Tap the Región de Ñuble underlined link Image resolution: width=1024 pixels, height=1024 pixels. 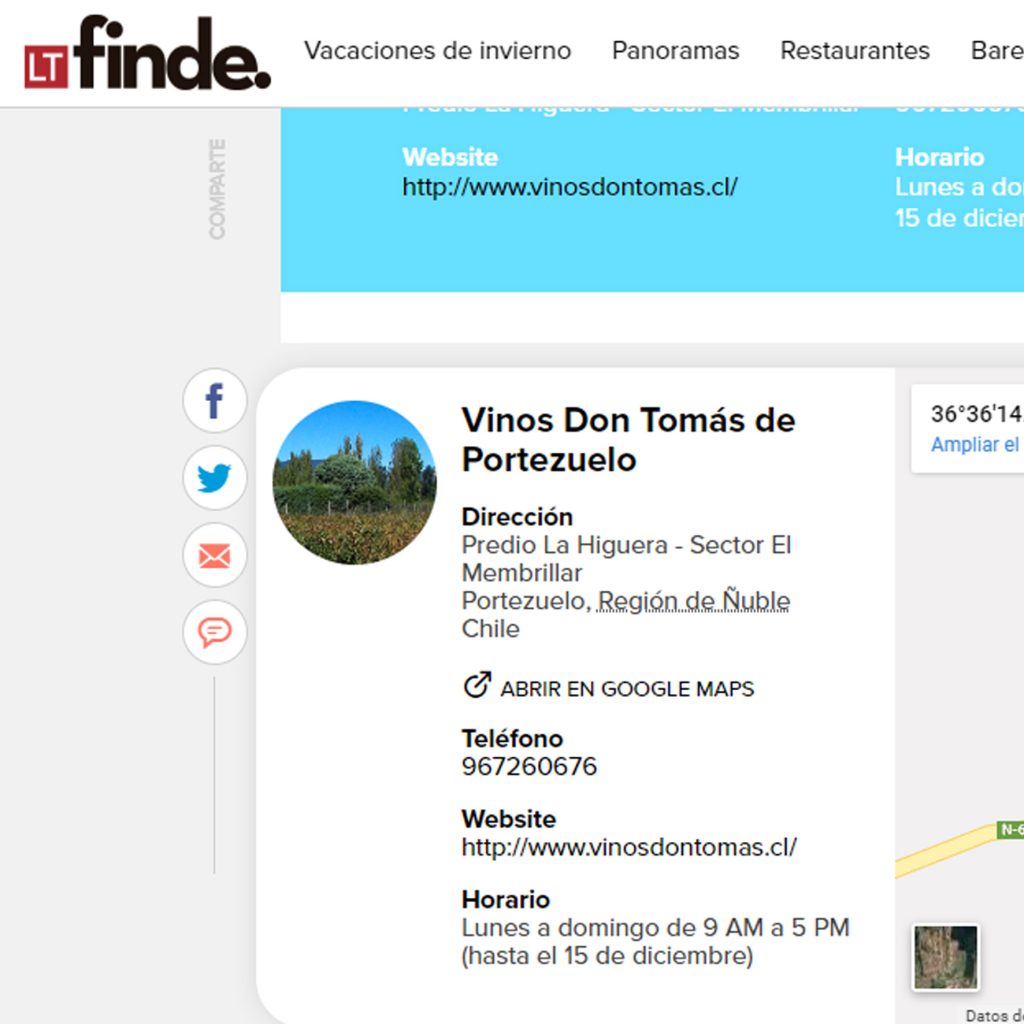click(694, 601)
